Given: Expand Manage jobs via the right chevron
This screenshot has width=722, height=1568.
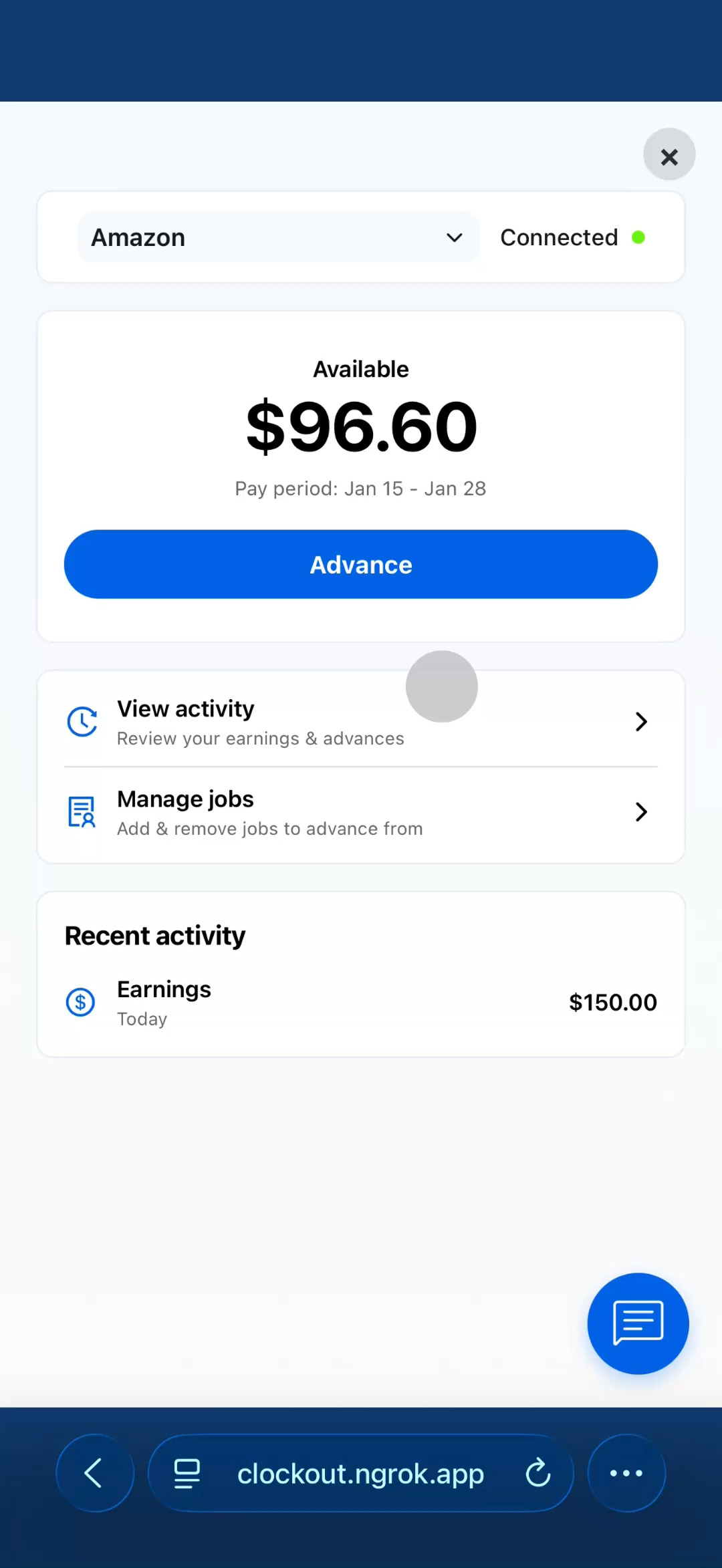Looking at the screenshot, I should point(640,811).
